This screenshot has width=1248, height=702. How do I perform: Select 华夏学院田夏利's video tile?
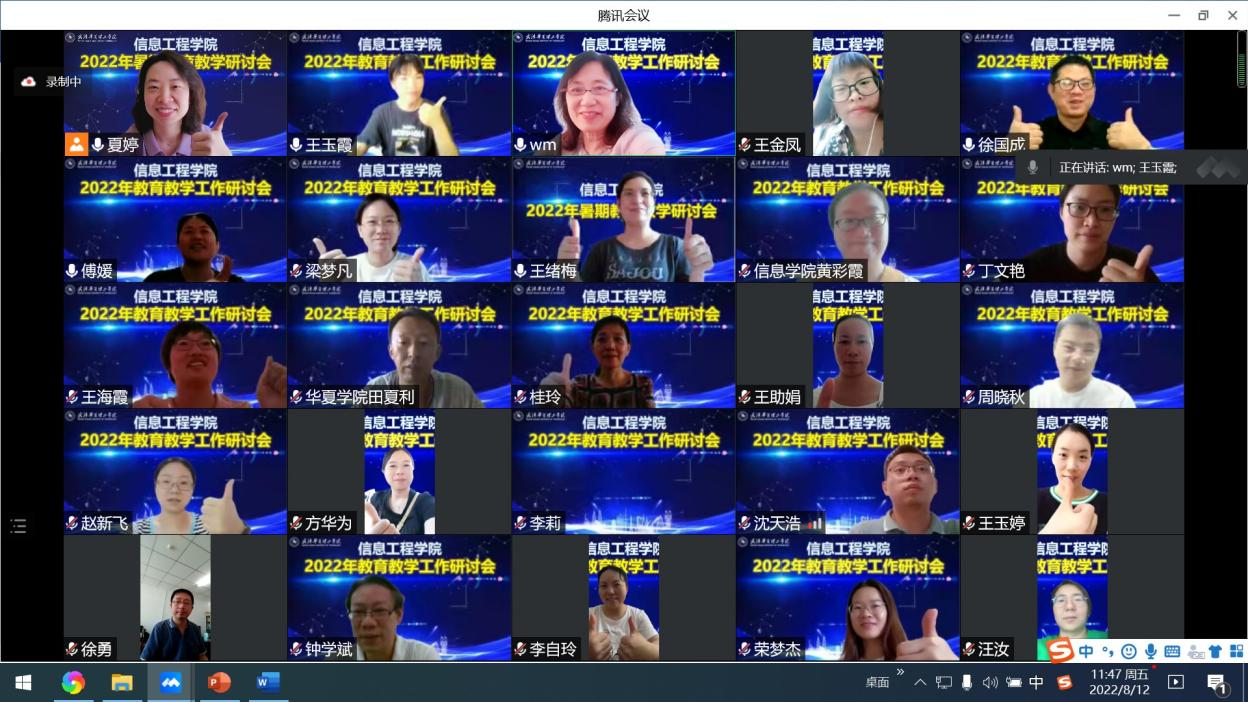[399, 346]
